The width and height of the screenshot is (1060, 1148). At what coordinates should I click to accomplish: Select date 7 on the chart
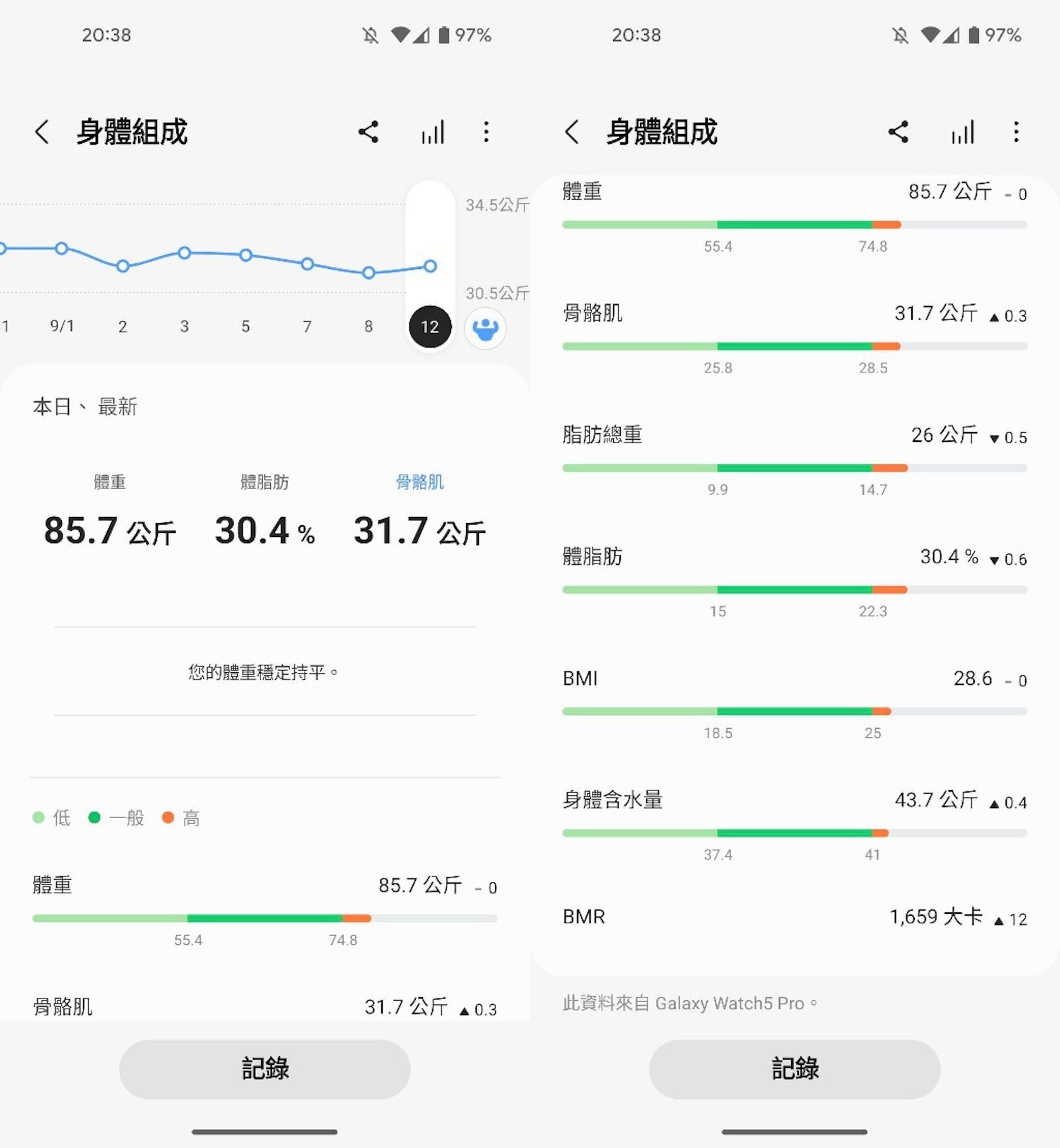307,326
